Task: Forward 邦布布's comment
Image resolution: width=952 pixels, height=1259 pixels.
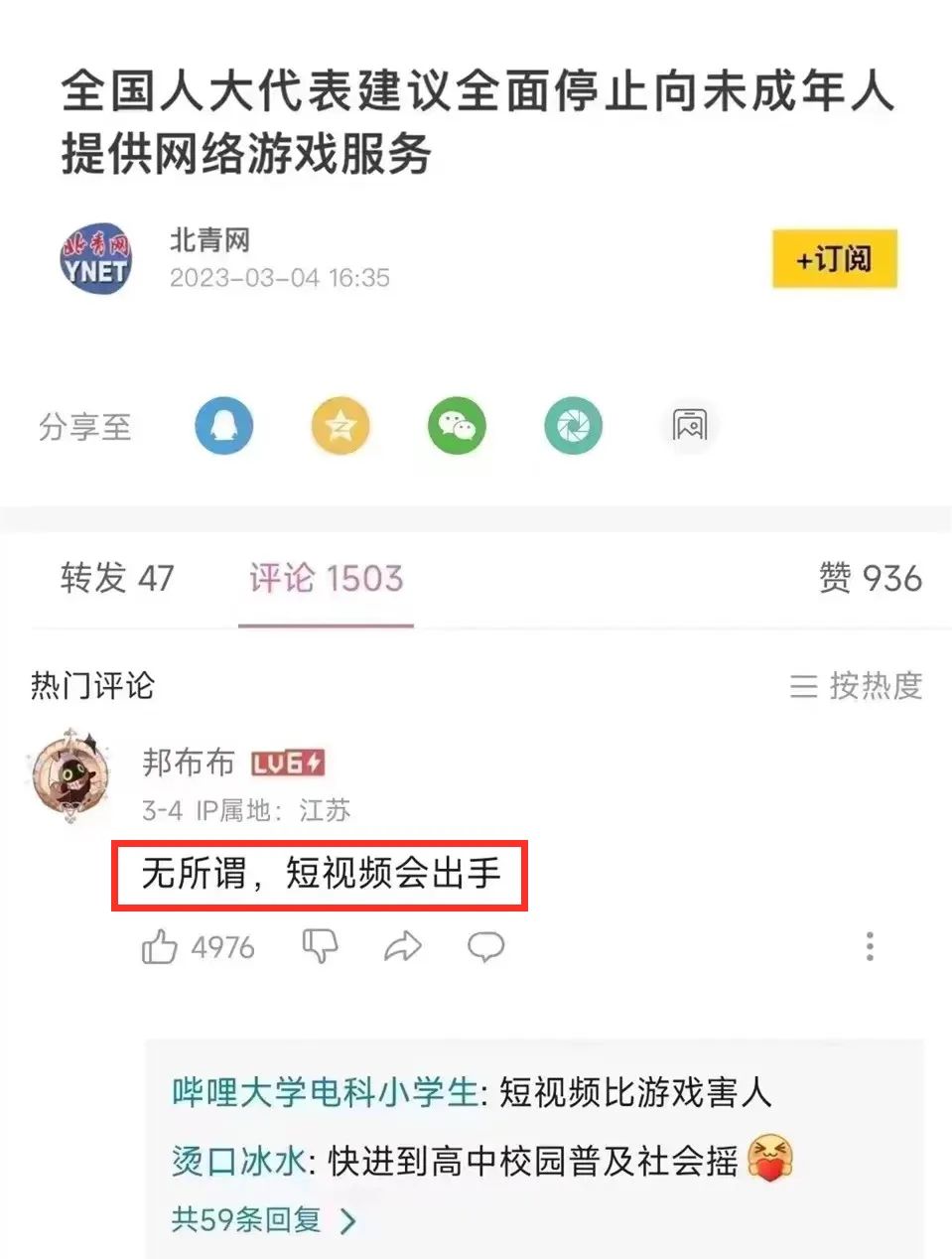Action: [x=402, y=946]
